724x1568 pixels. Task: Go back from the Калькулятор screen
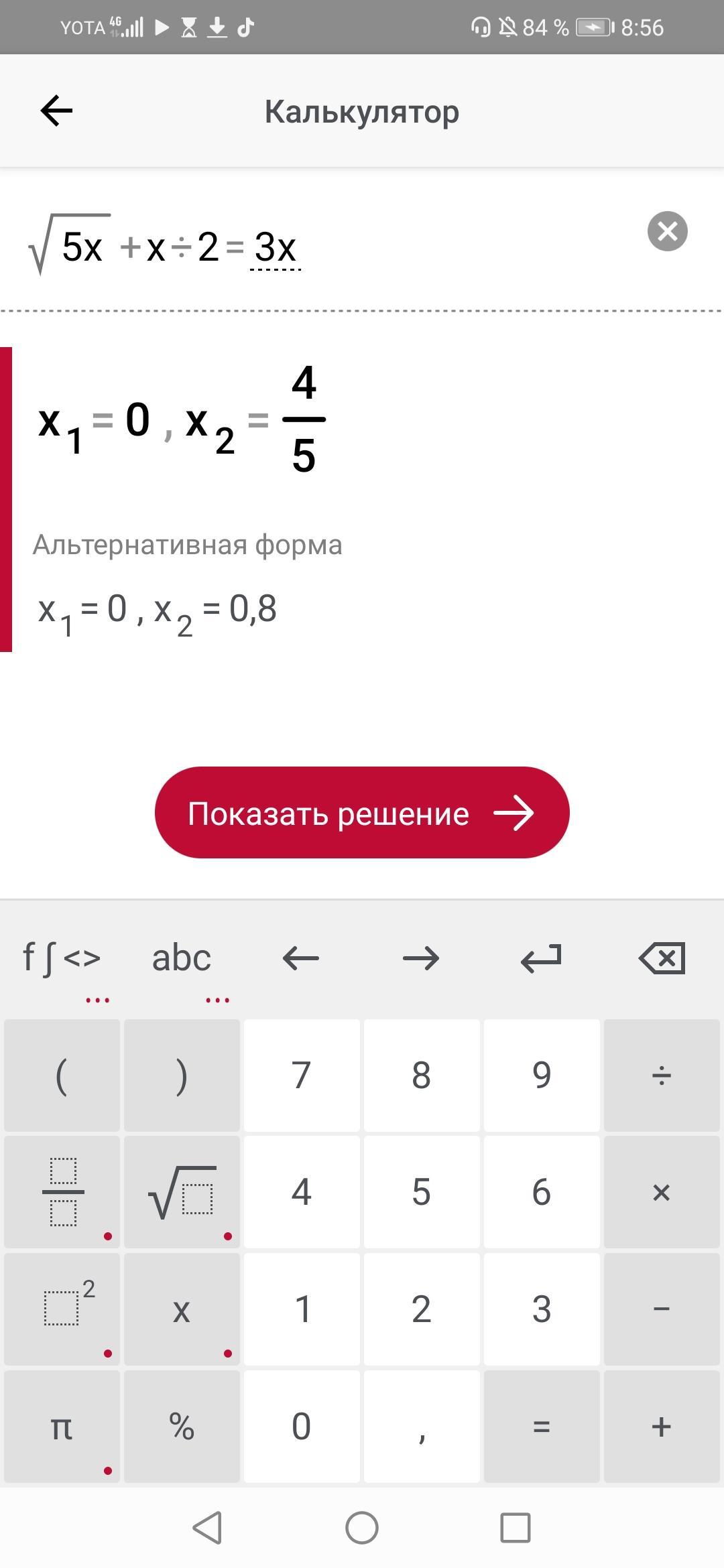[x=57, y=111]
